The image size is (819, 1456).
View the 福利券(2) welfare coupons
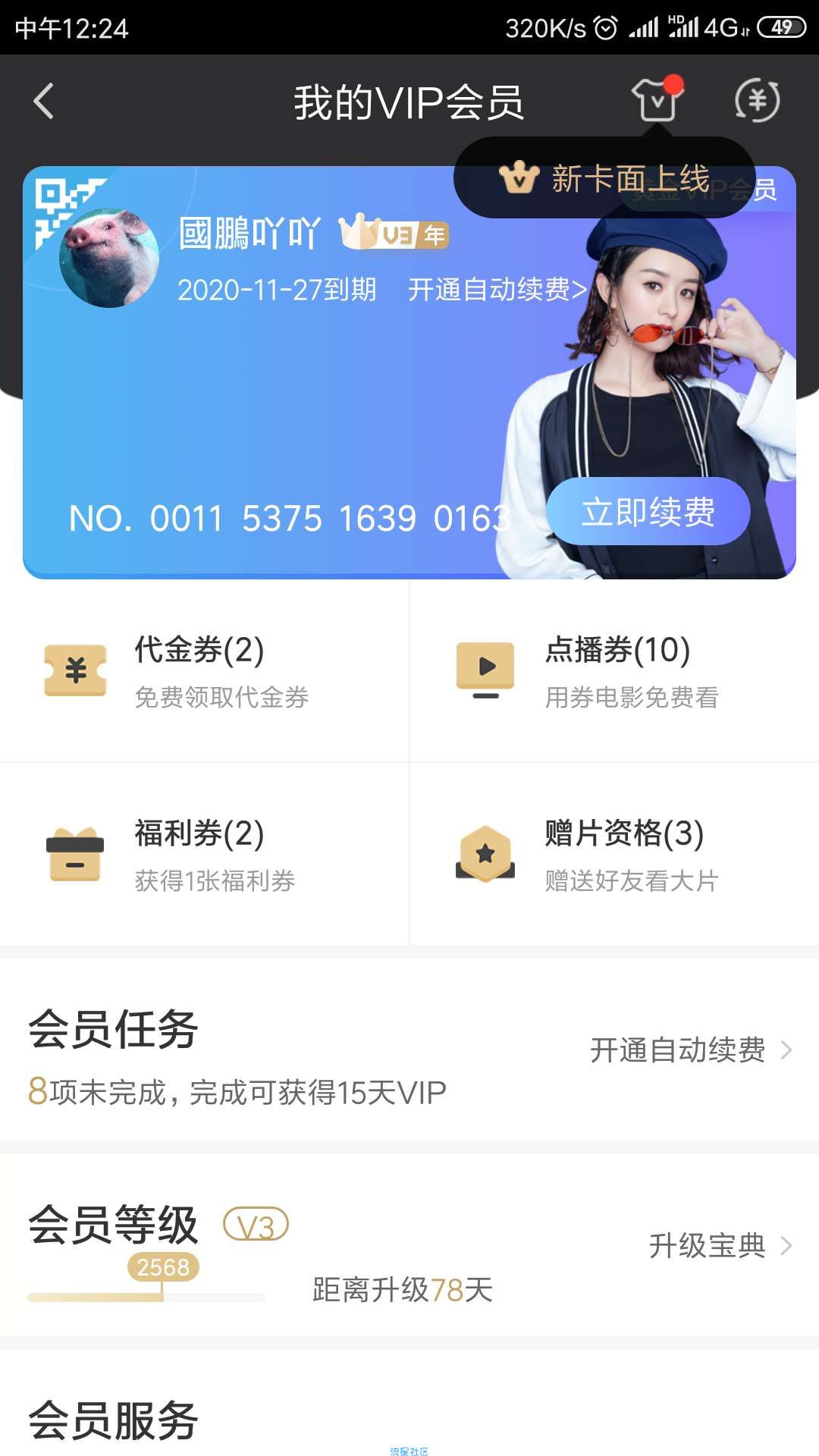click(205, 855)
